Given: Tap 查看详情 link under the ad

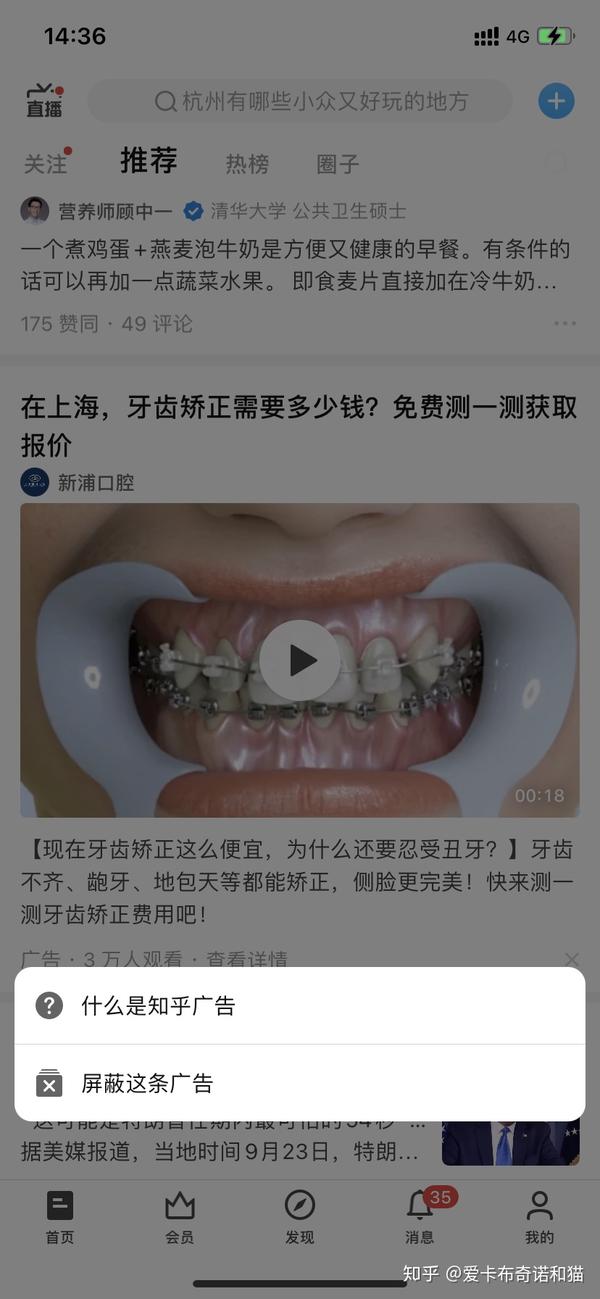Looking at the screenshot, I should coord(247,959).
